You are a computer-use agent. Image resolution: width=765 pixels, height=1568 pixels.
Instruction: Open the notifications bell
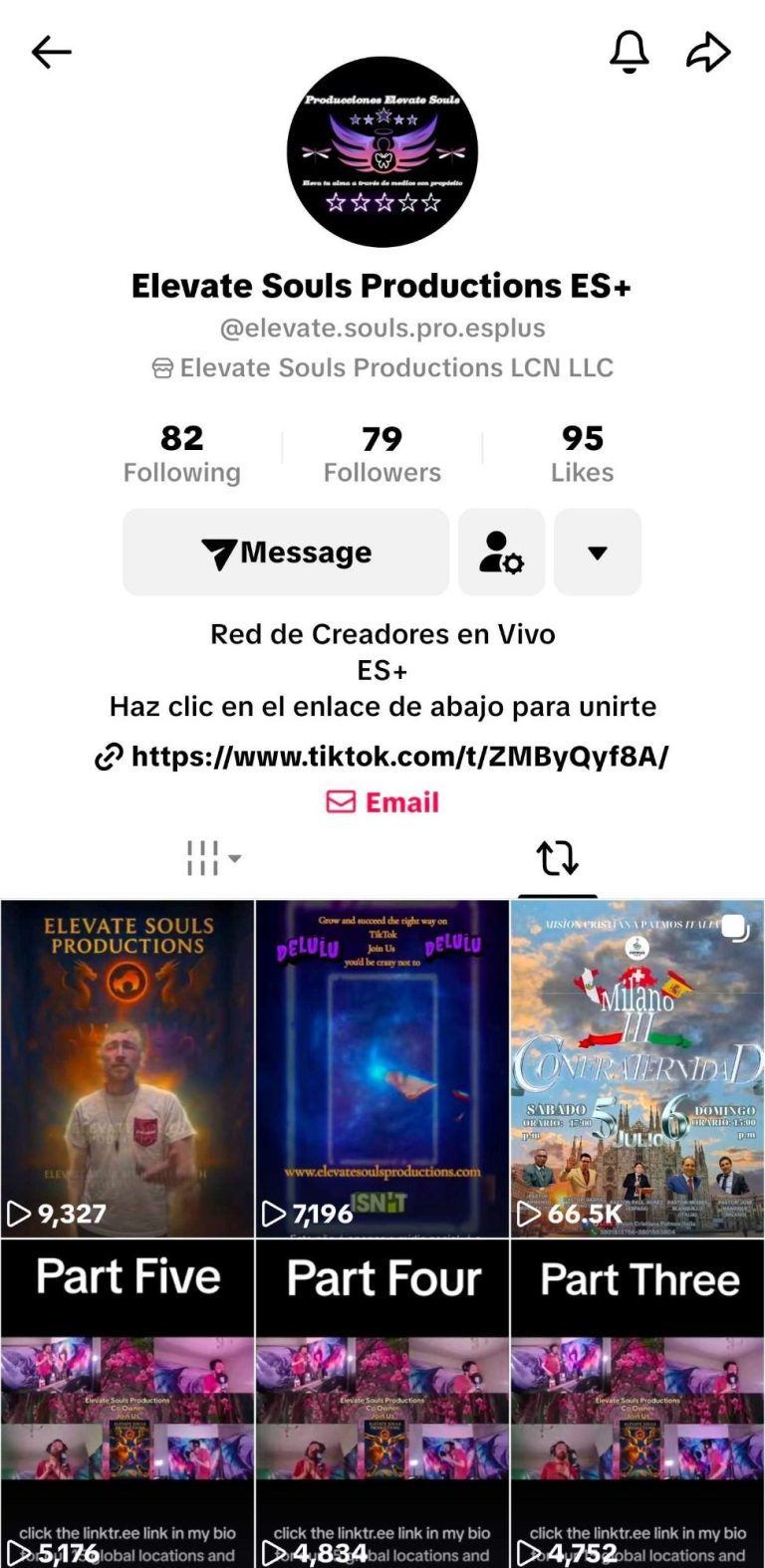coord(630,52)
